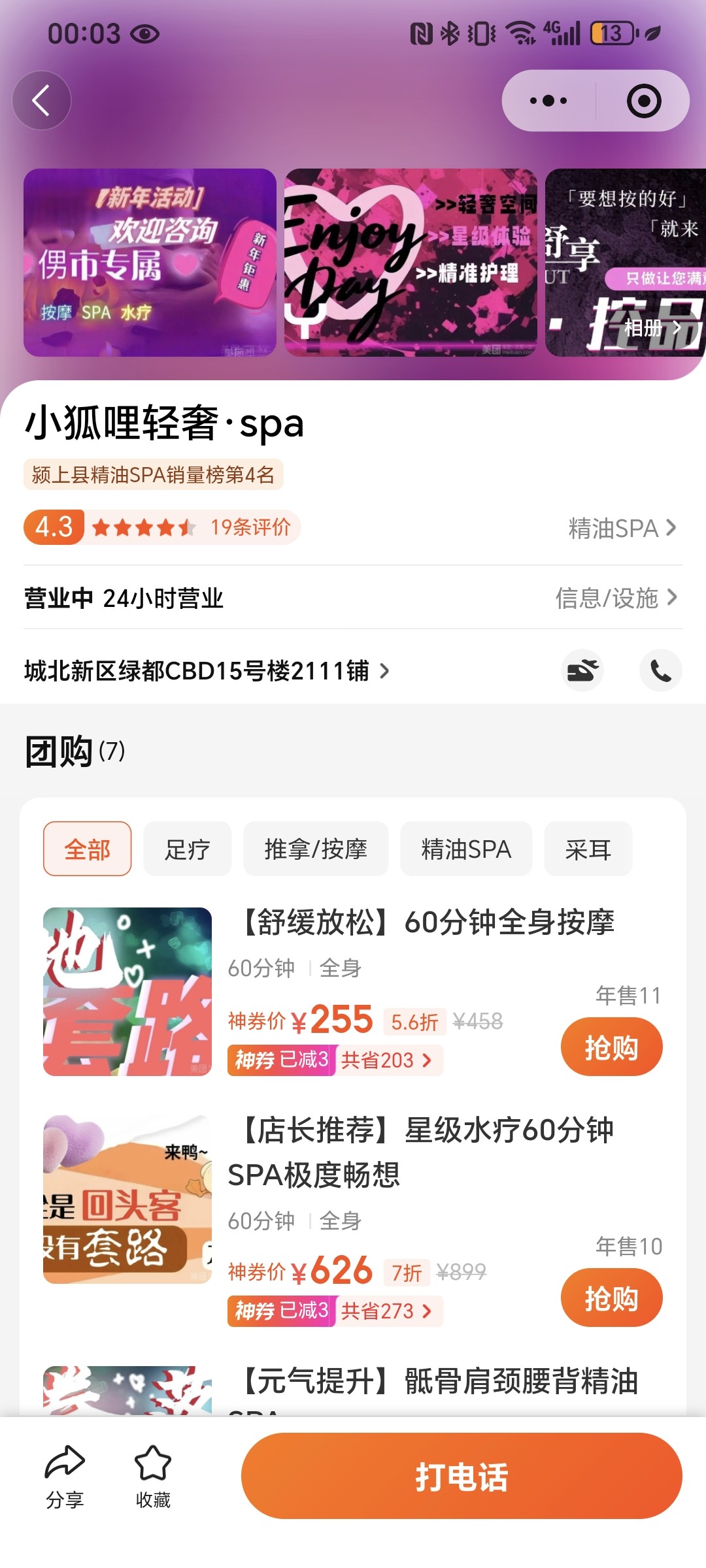This screenshot has width=706, height=1568.
Task: Tap 抢购 for 星级水疗60分钟
Action: (611, 1298)
